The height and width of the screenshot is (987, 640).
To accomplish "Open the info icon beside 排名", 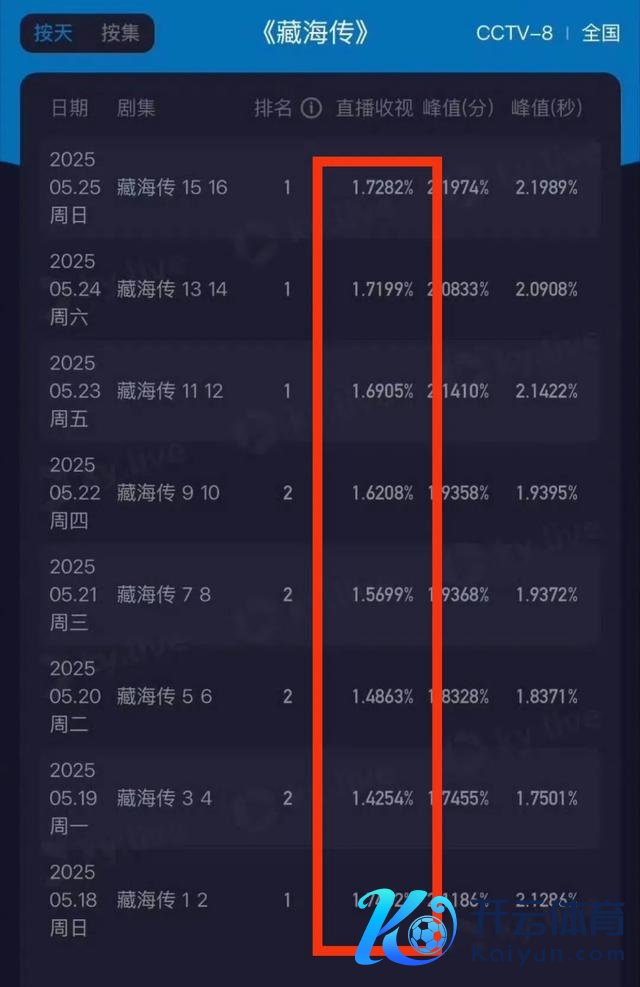I will [312, 108].
